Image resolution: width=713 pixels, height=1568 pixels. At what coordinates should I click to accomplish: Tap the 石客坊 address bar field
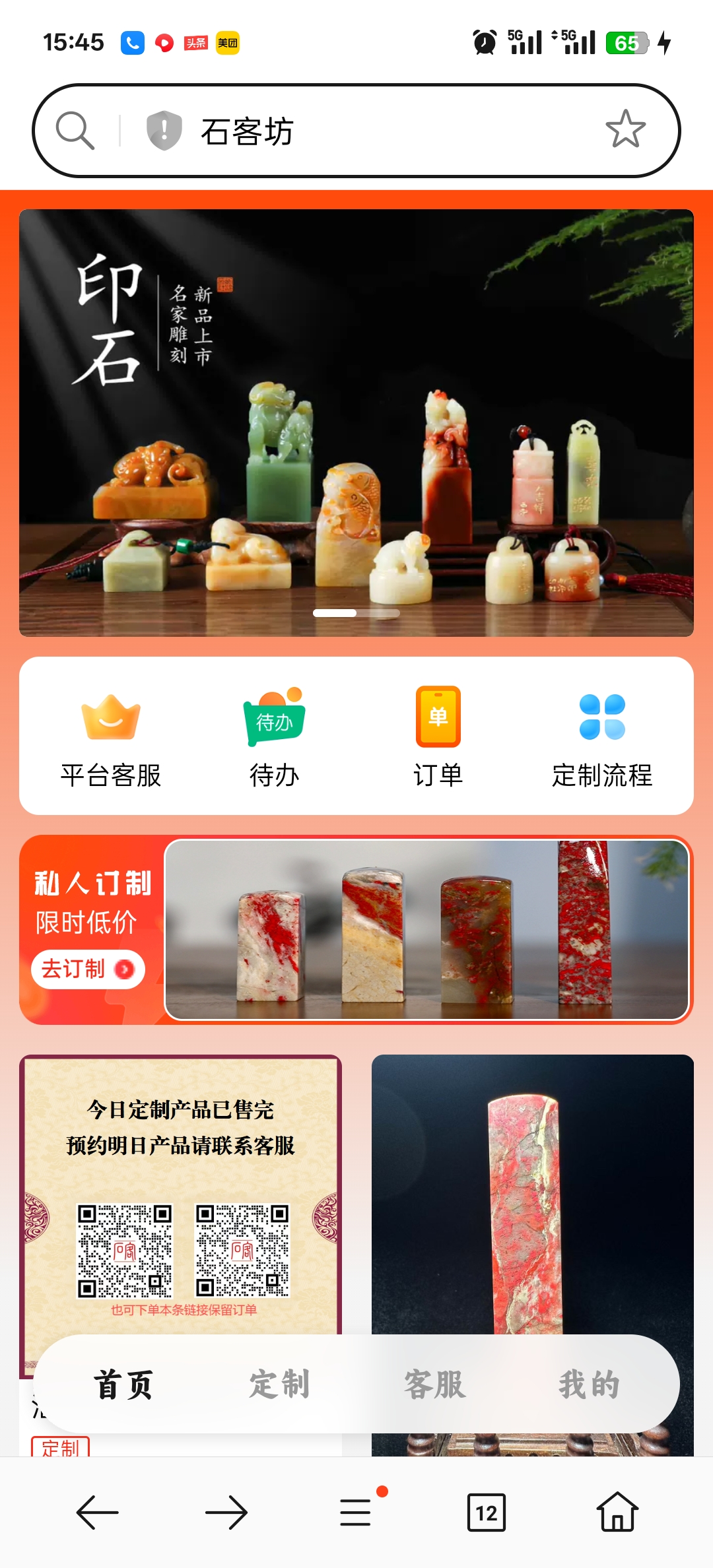pyautogui.click(x=356, y=131)
